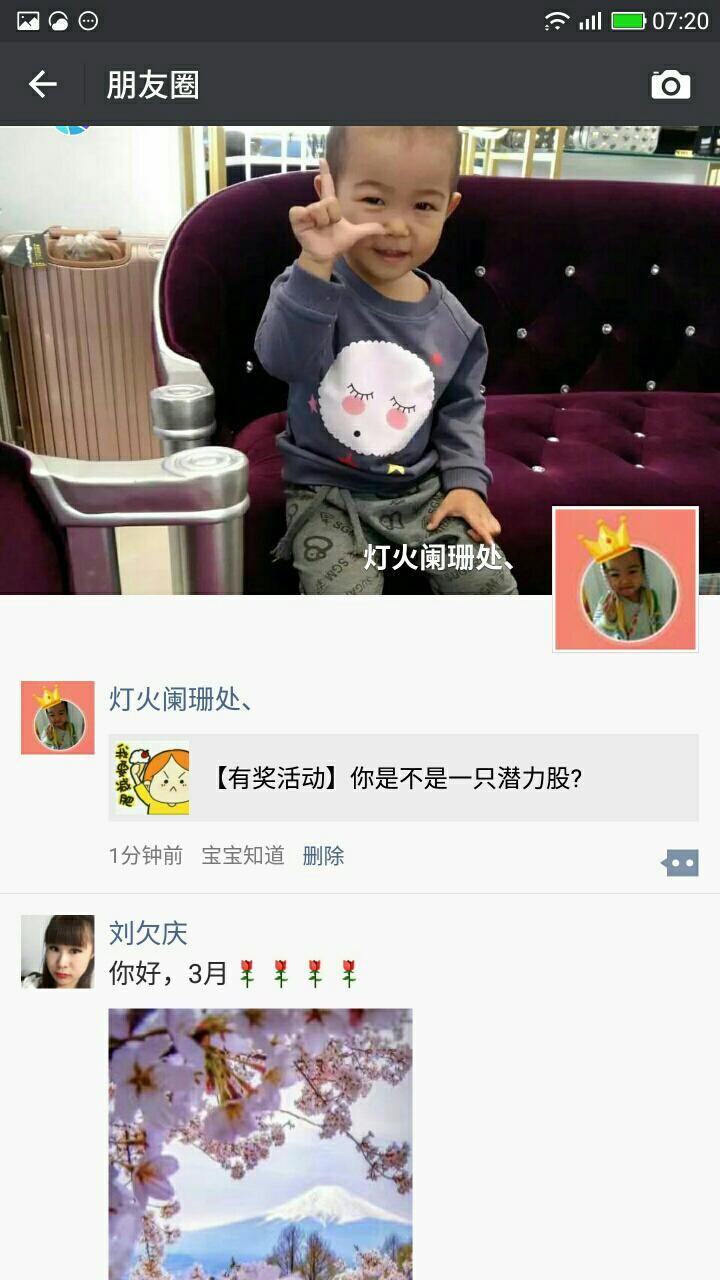Open the camera to post a moment

tap(670, 85)
